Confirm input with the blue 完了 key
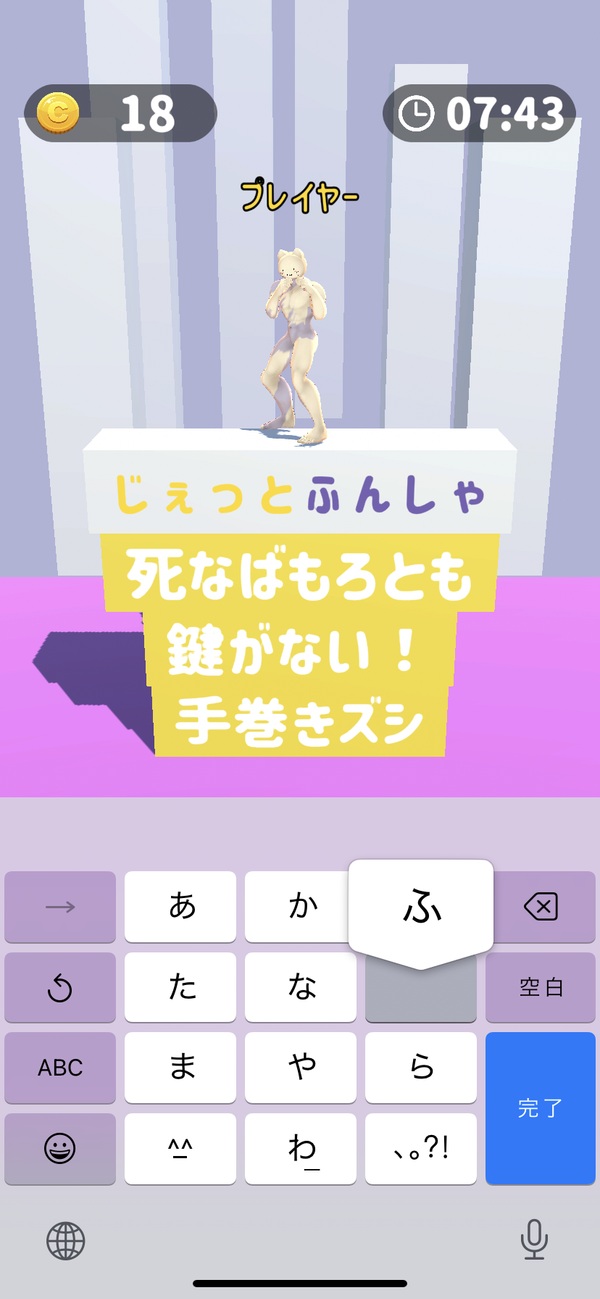Screen dimensions: 600x1299 pyautogui.click(x=541, y=1109)
